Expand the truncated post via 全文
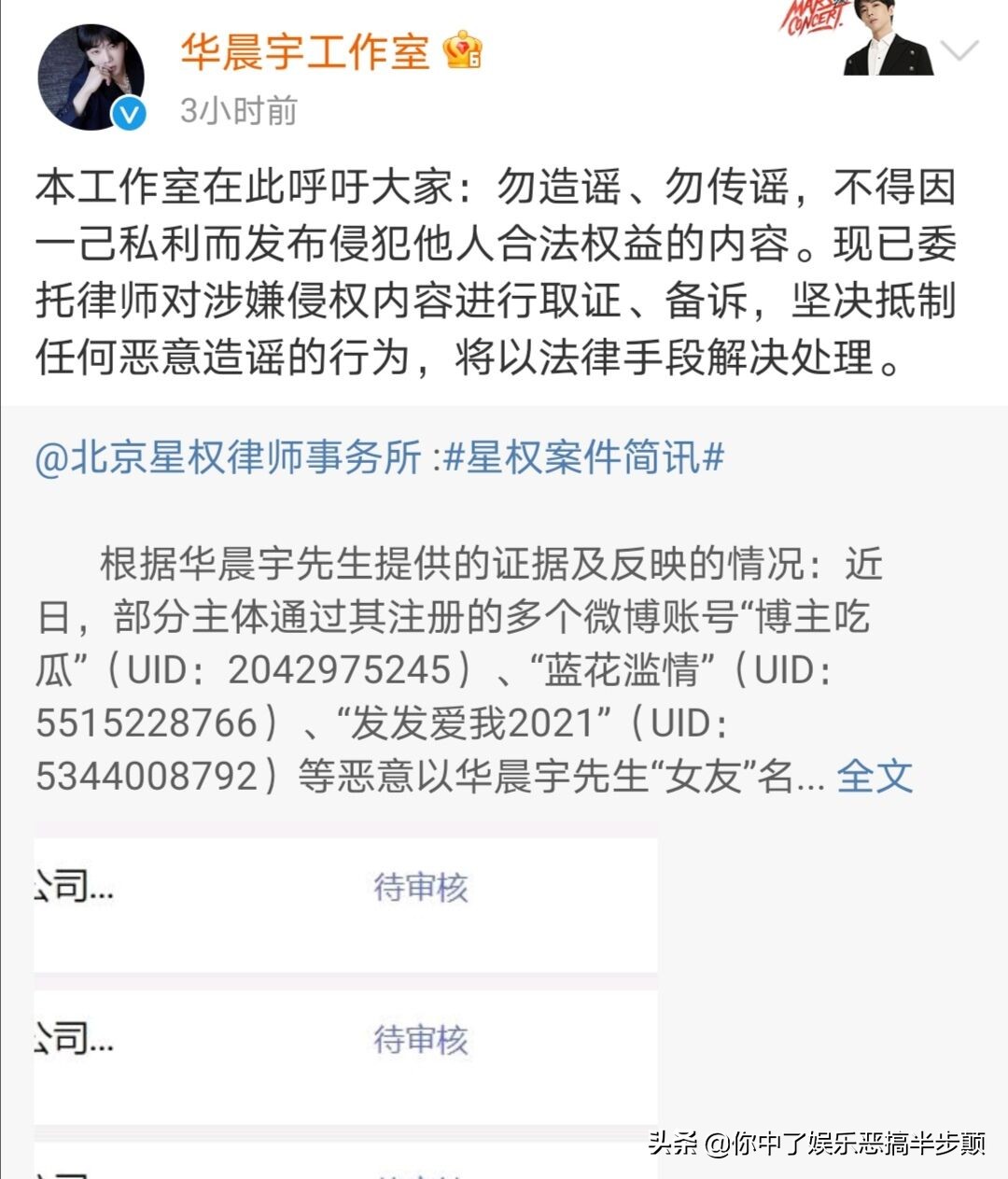 pyautogui.click(x=875, y=780)
